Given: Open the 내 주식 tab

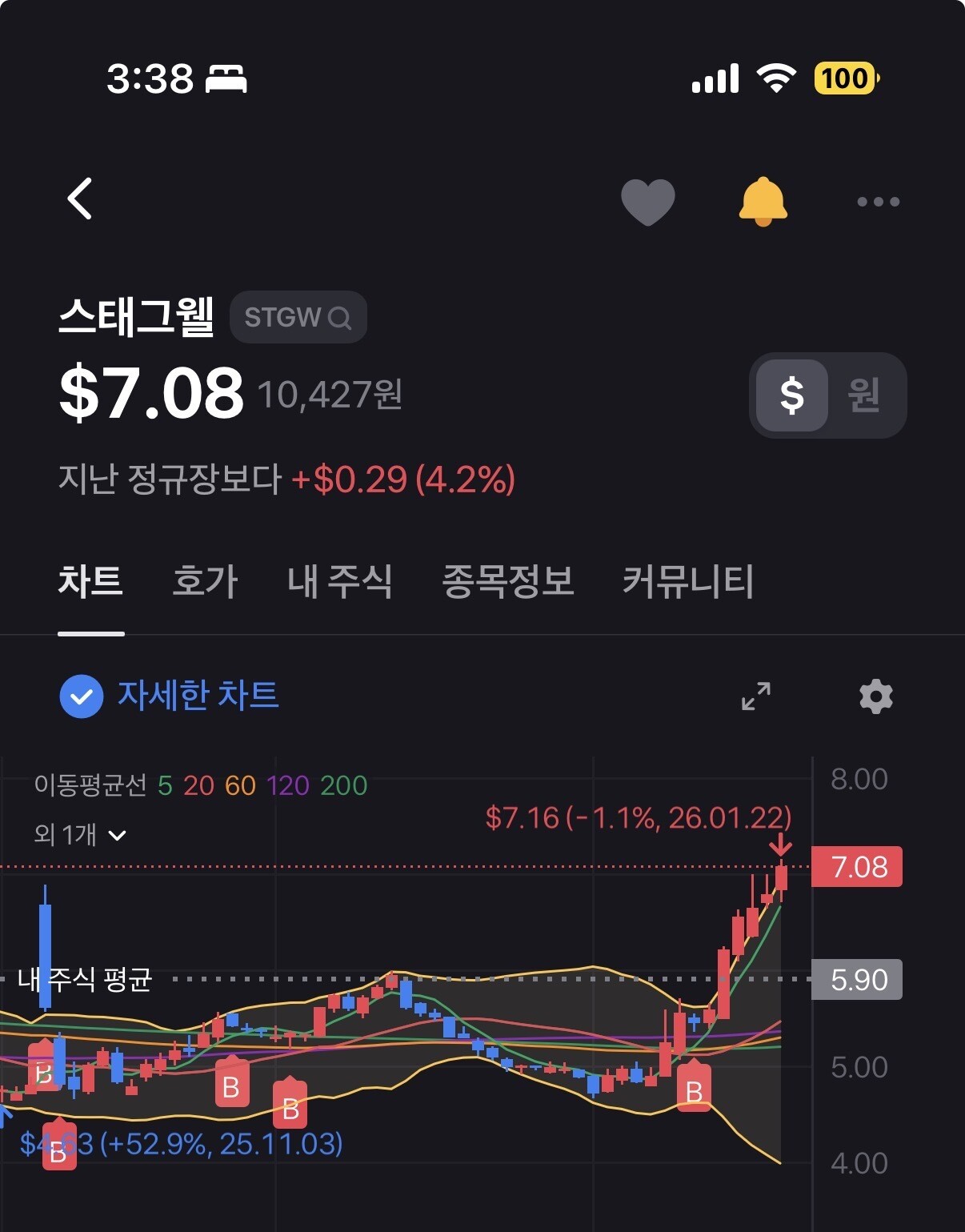Looking at the screenshot, I should coord(340,581).
